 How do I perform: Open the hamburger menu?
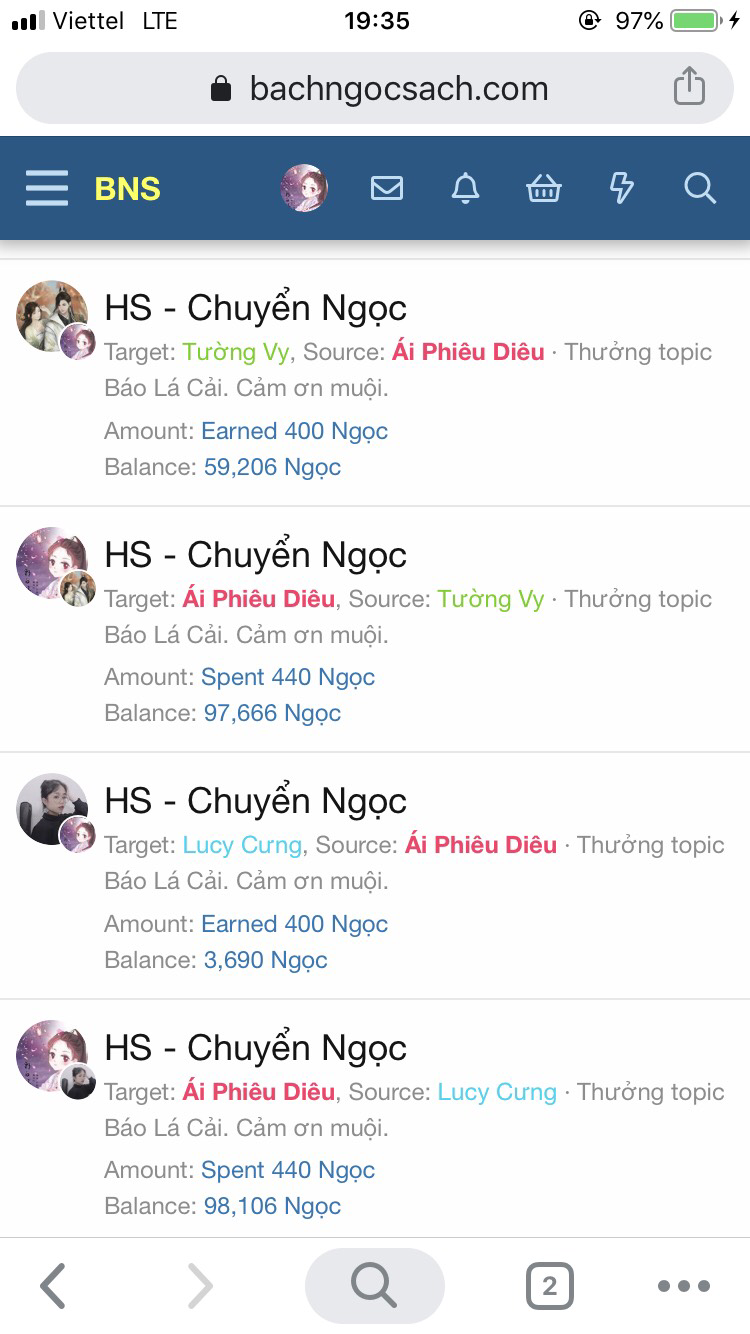(47, 188)
